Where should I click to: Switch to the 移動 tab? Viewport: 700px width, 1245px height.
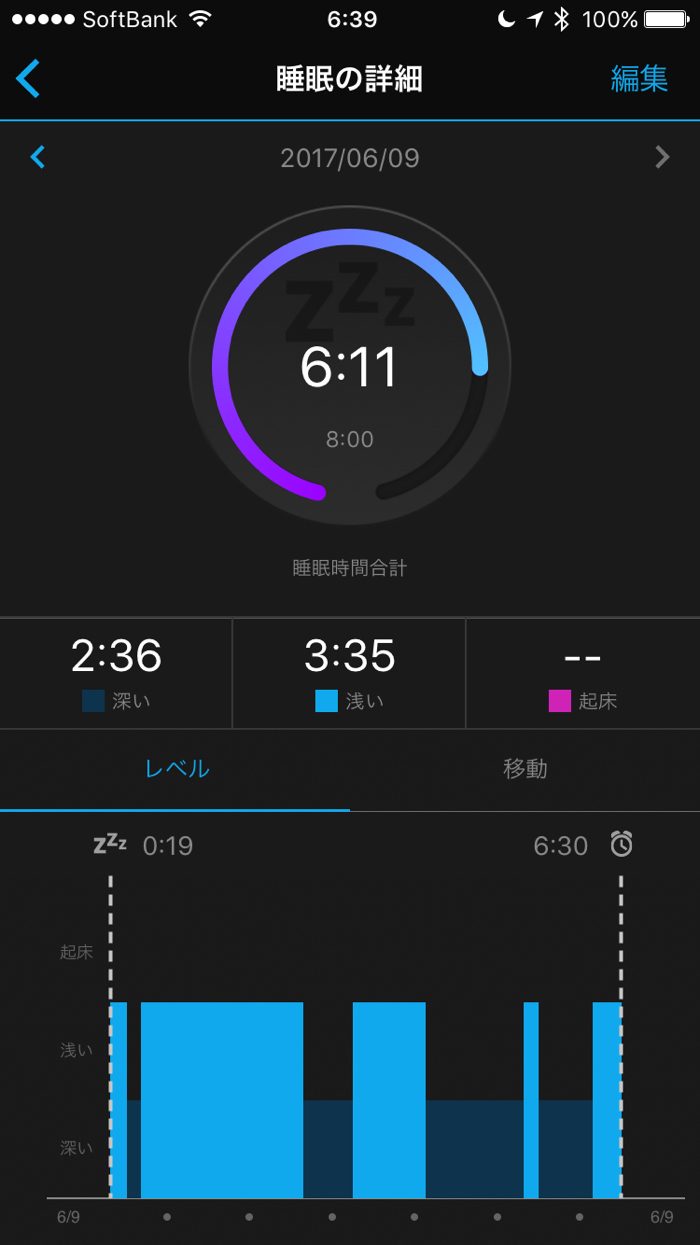click(525, 769)
